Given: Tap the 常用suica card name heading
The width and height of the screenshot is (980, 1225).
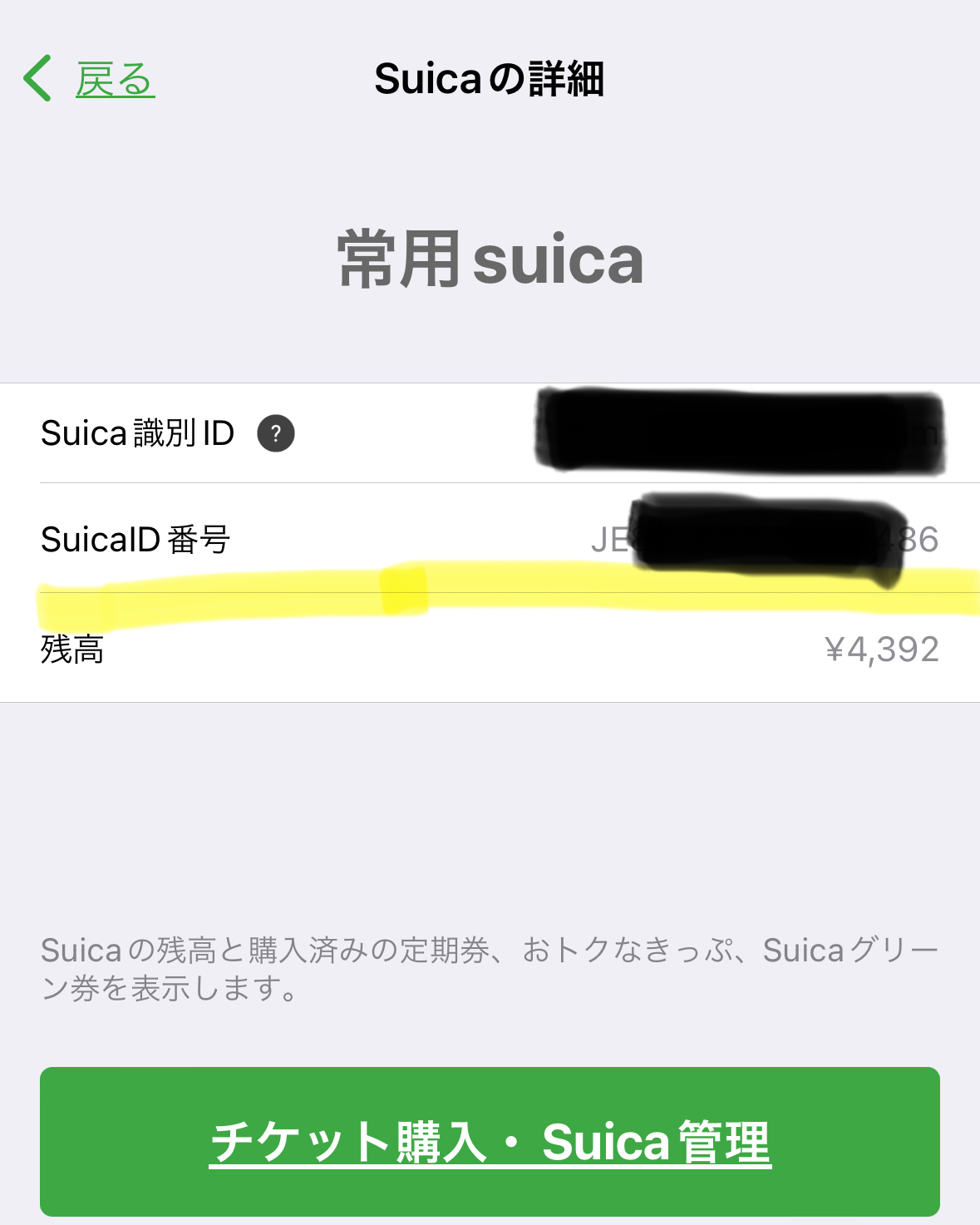Looking at the screenshot, I should click(490, 261).
